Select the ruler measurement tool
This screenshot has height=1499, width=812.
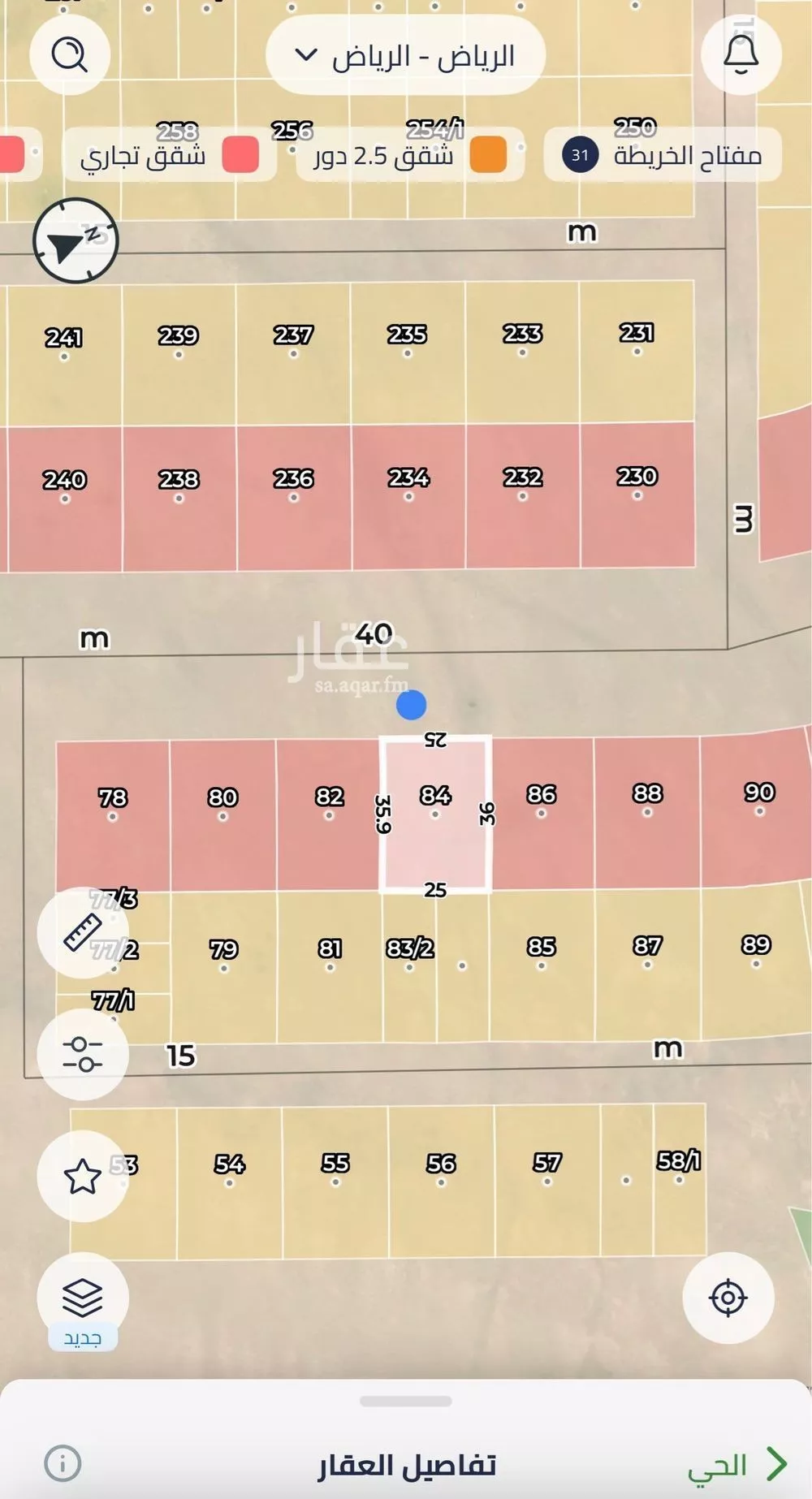pyautogui.click(x=82, y=932)
